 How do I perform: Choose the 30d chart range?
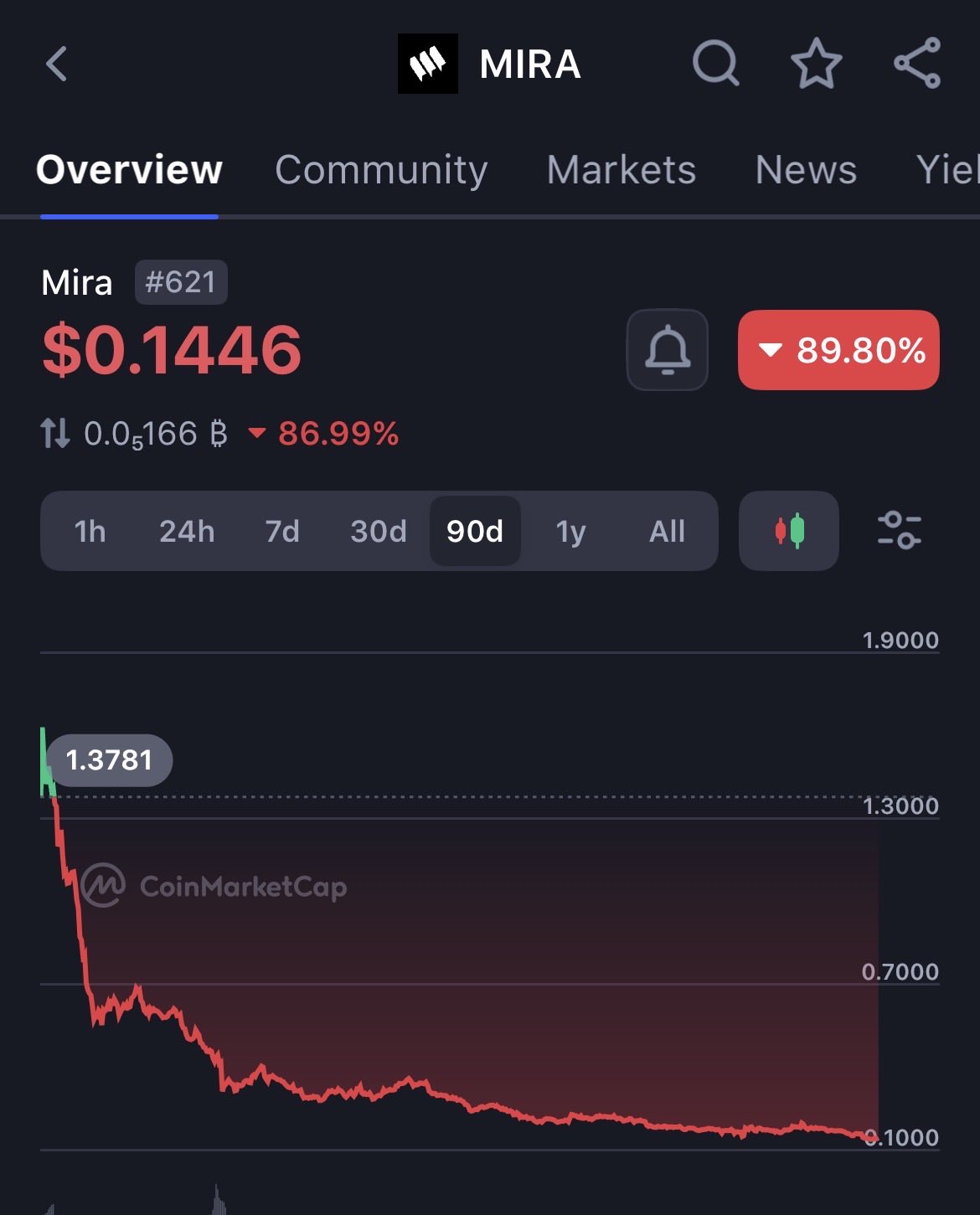click(x=379, y=531)
